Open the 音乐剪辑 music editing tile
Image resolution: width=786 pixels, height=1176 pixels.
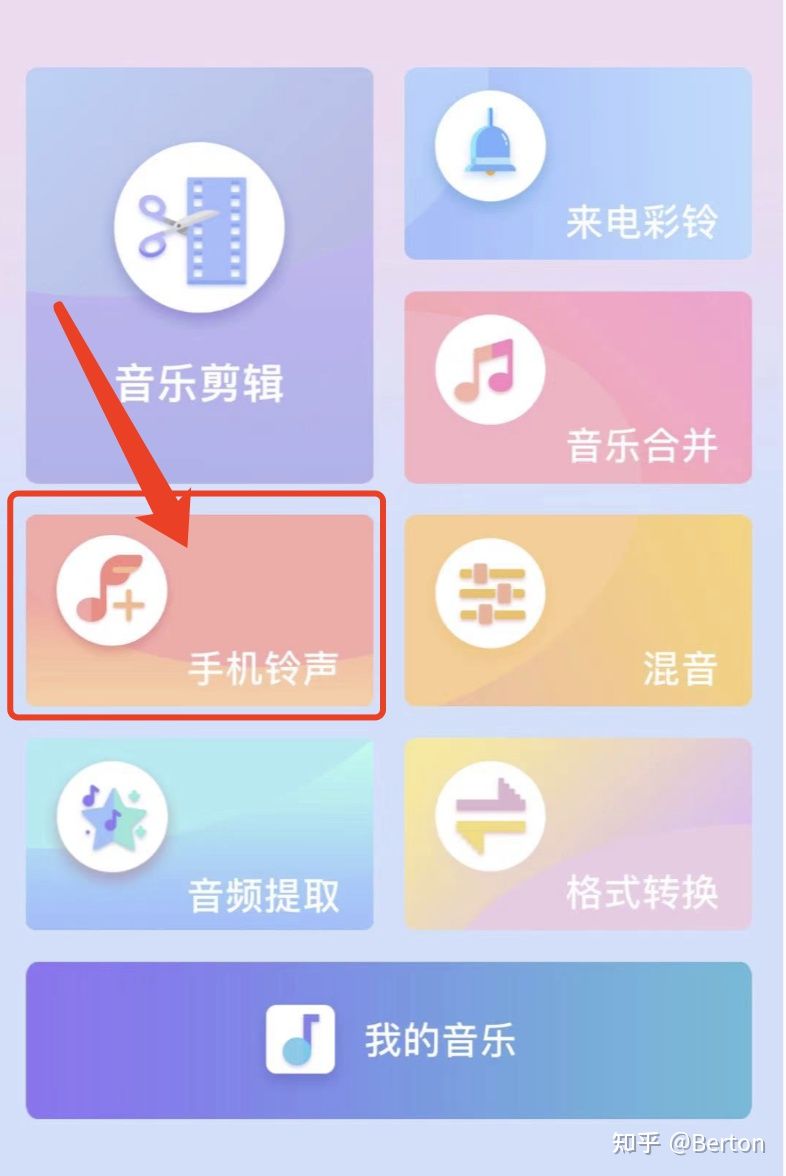[199, 270]
